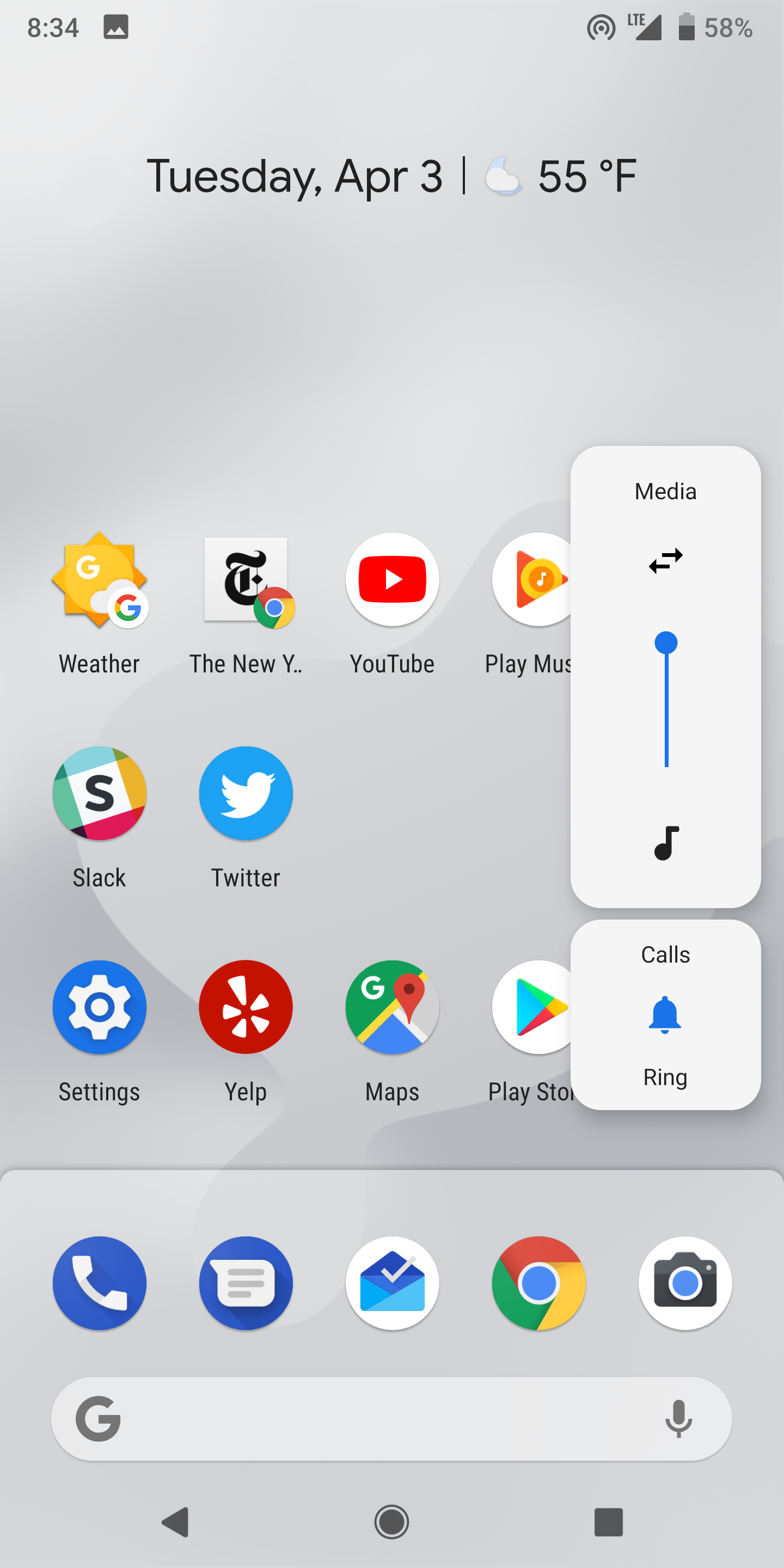The height and width of the screenshot is (1568, 784).
Task: Tap the Google search bar
Action: tap(365, 1418)
